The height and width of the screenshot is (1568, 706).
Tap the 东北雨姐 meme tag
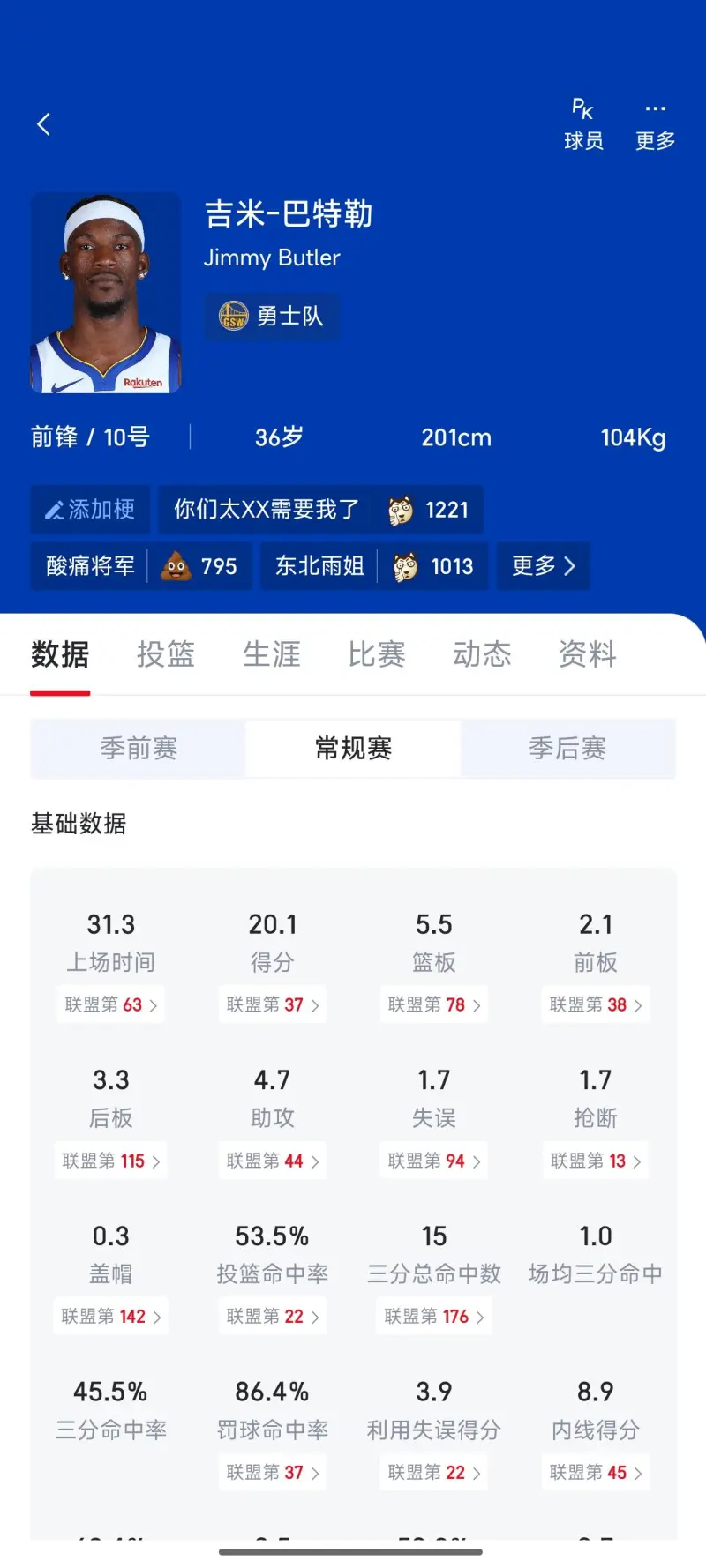pos(319,566)
